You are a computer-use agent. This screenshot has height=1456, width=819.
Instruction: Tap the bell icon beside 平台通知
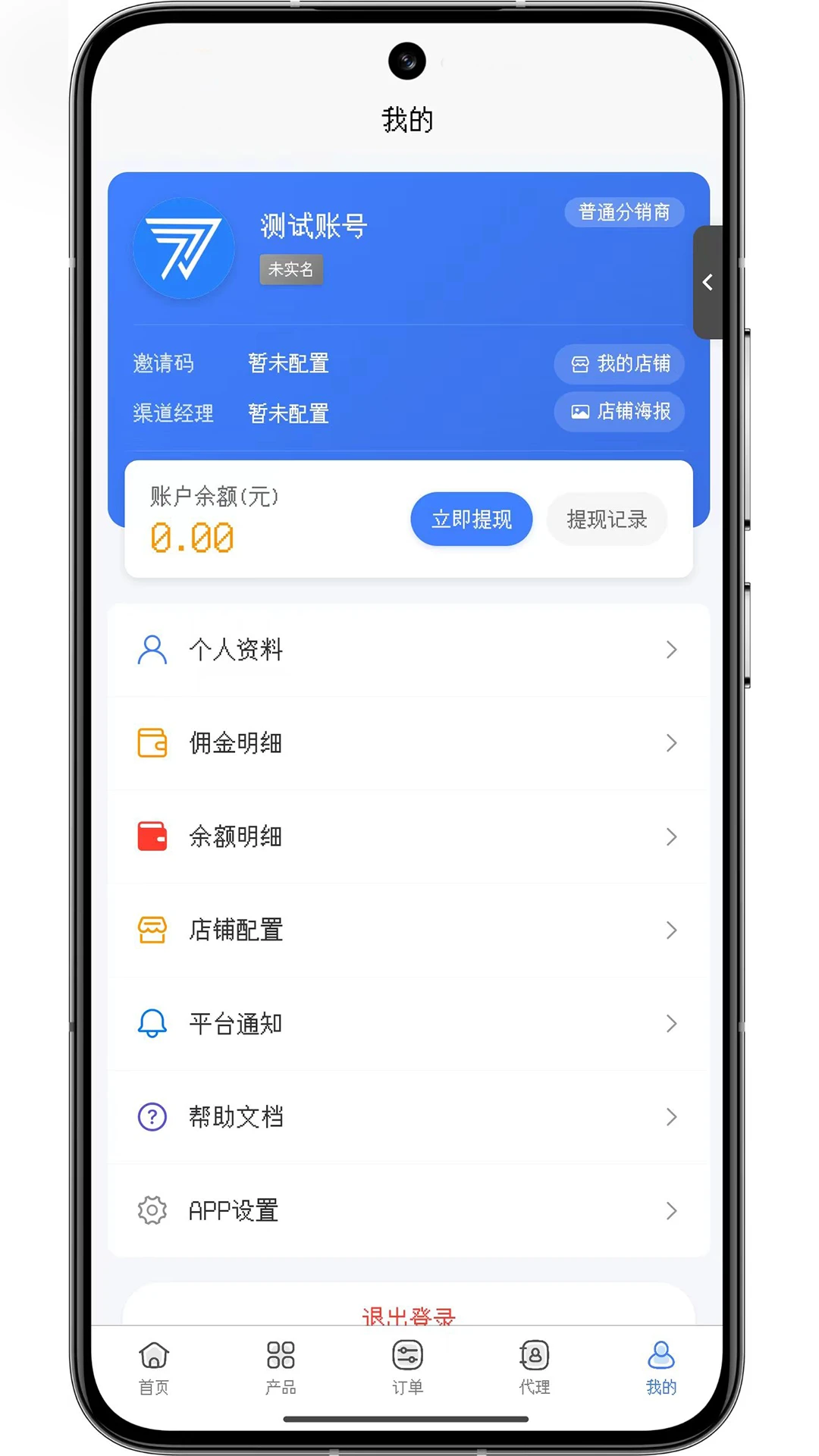pyautogui.click(x=152, y=1023)
